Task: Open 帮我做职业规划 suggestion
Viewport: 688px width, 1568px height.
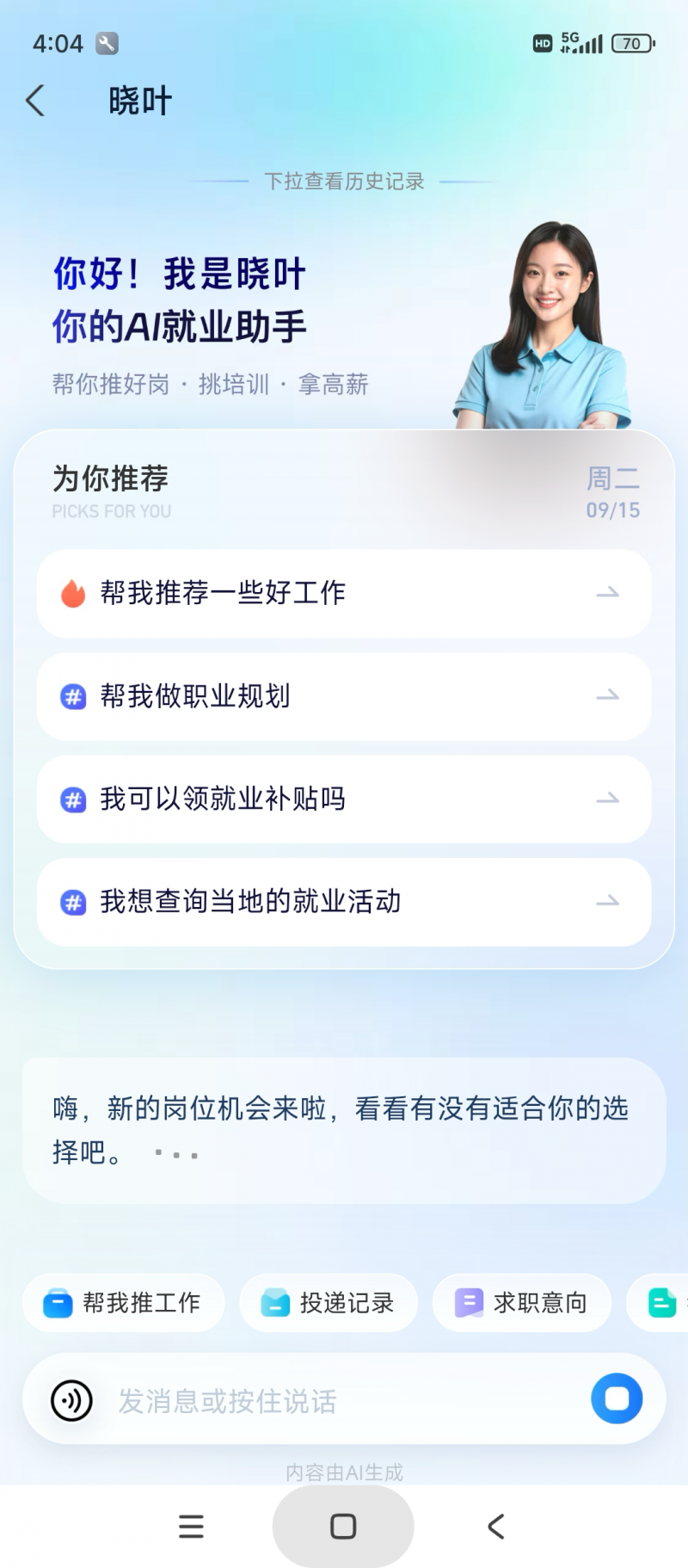Action: point(344,696)
